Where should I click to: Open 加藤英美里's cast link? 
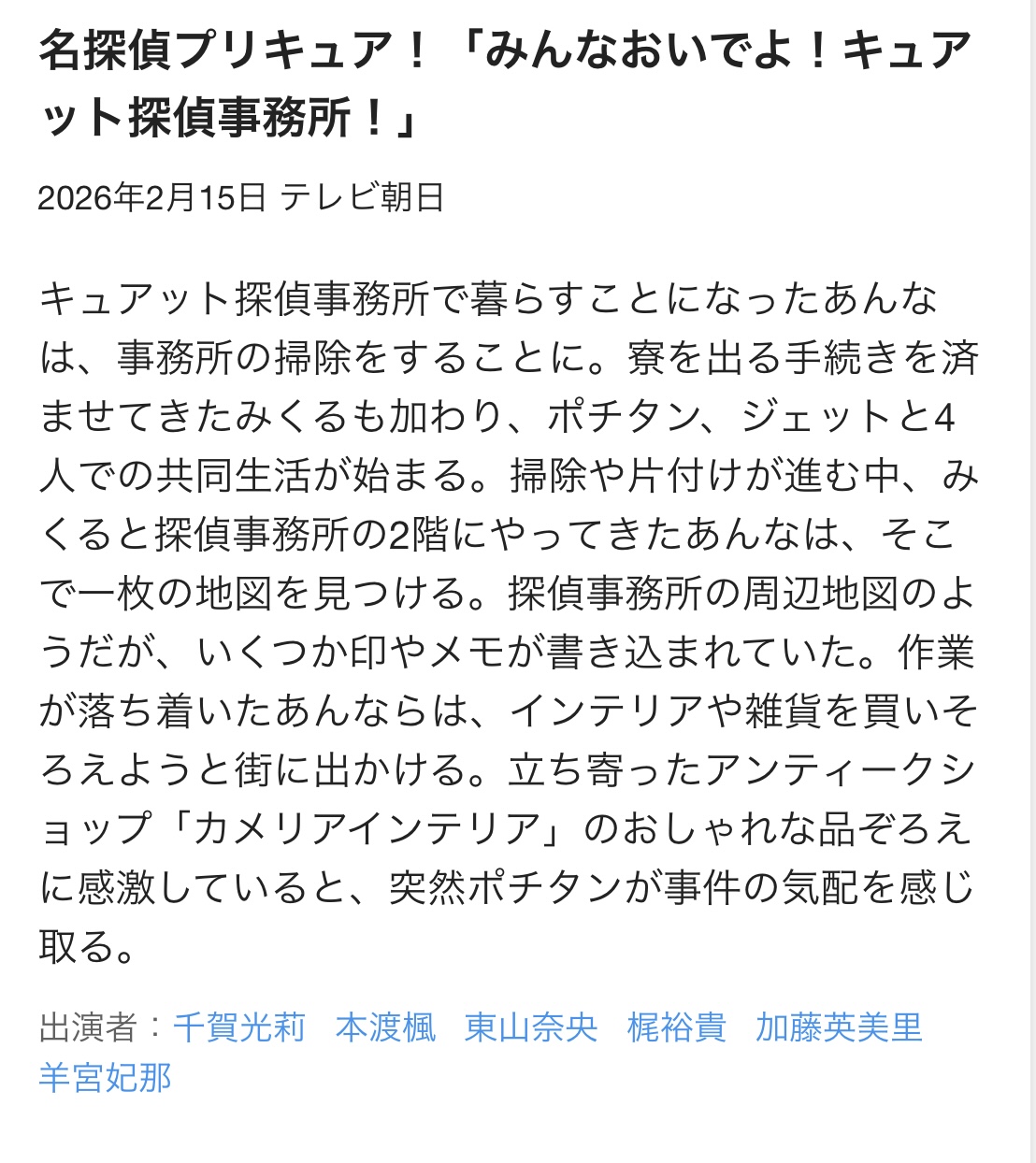click(839, 1027)
